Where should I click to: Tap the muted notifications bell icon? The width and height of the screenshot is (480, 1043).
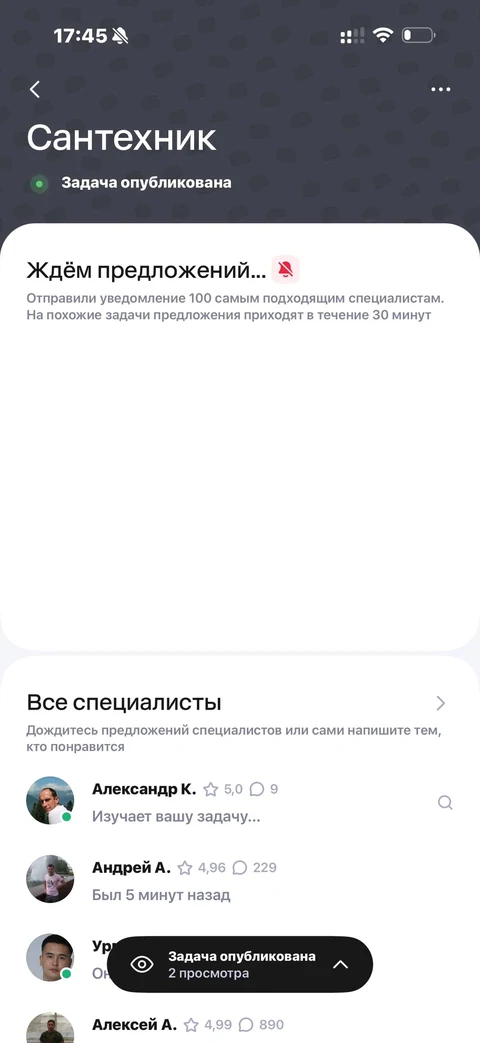click(286, 269)
